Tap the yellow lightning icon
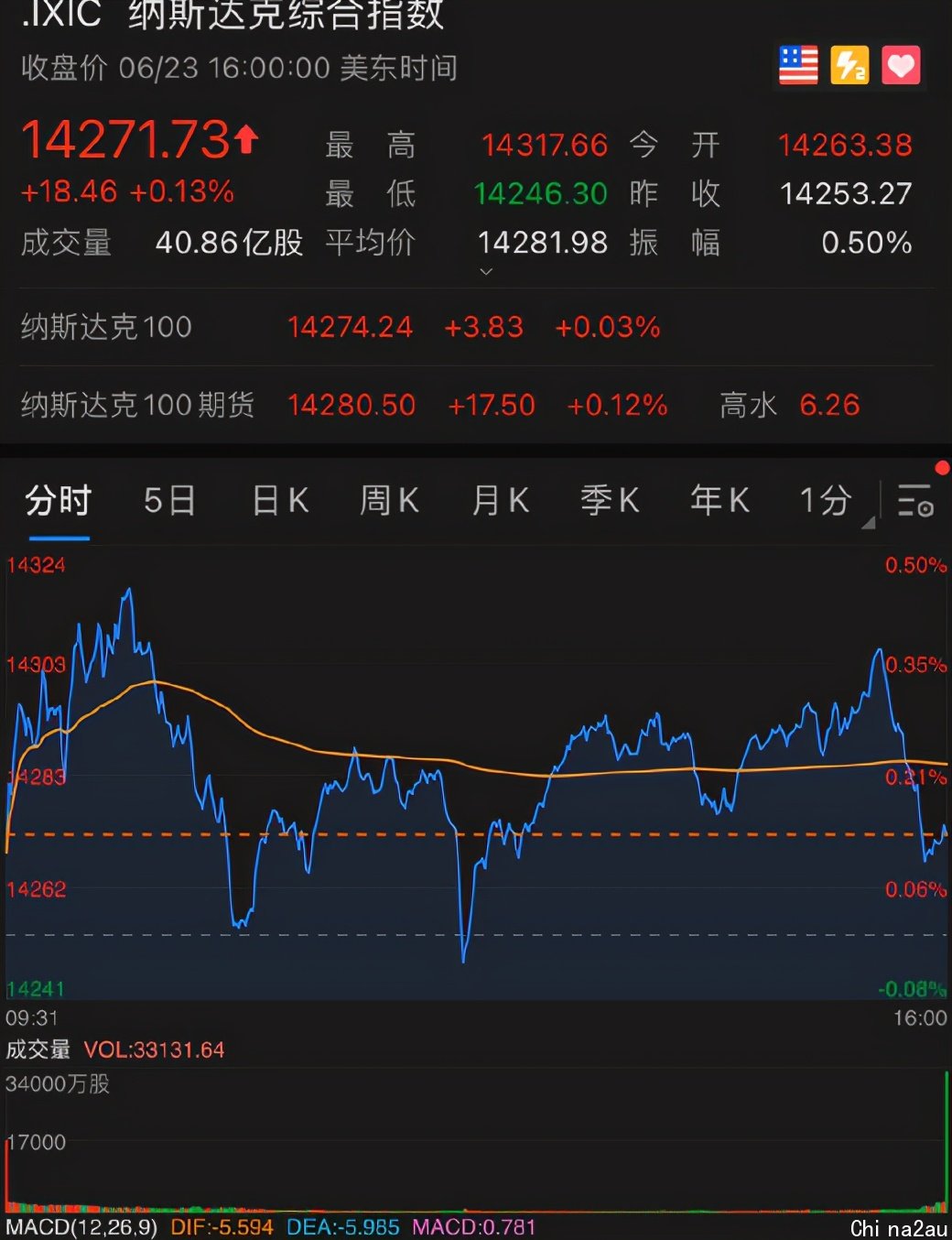Viewport: 952px width, 1240px height. [x=849, y=66]
